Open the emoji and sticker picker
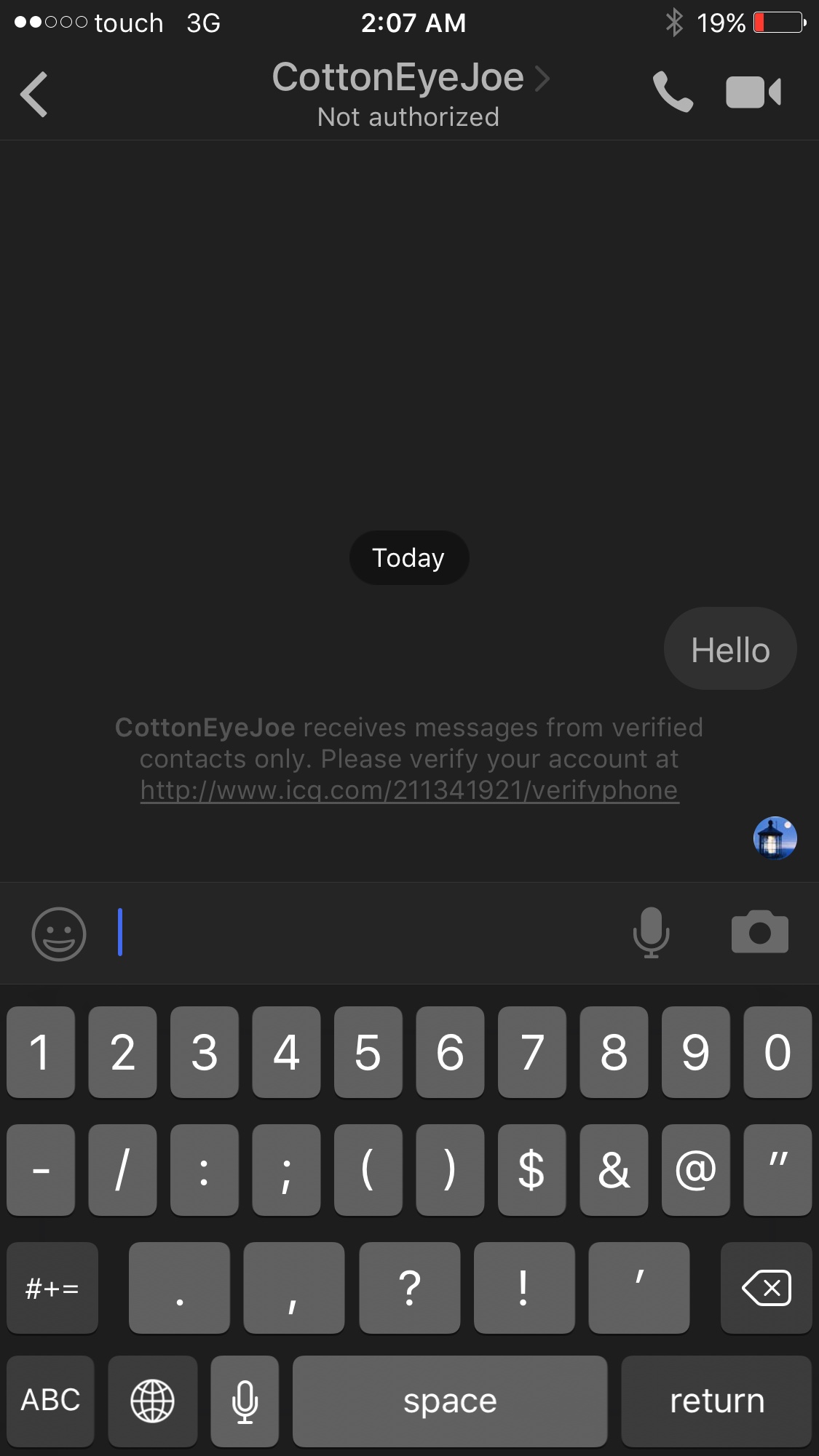The image size is (819, 1456). click(x=59, y=934)
